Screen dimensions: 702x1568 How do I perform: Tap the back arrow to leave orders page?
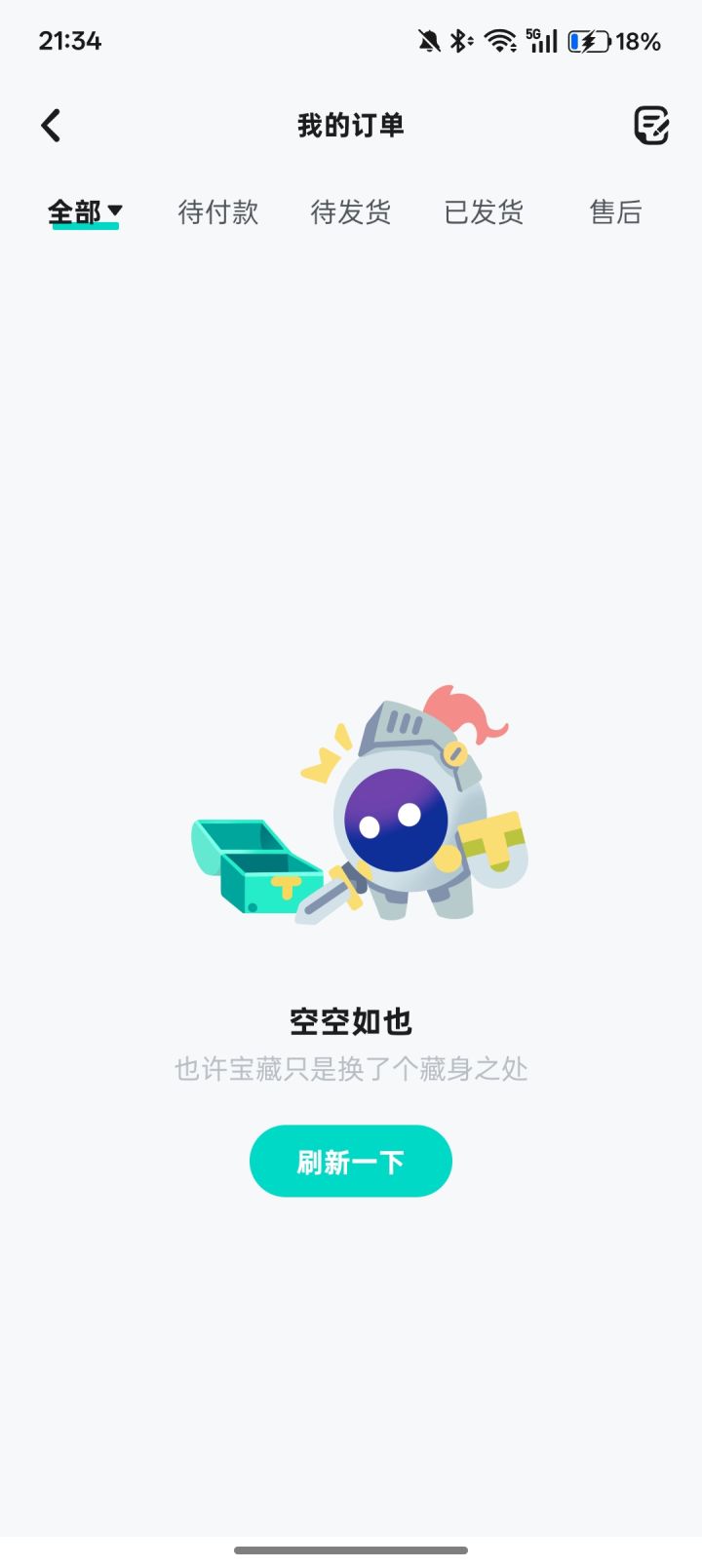(51, 126)
